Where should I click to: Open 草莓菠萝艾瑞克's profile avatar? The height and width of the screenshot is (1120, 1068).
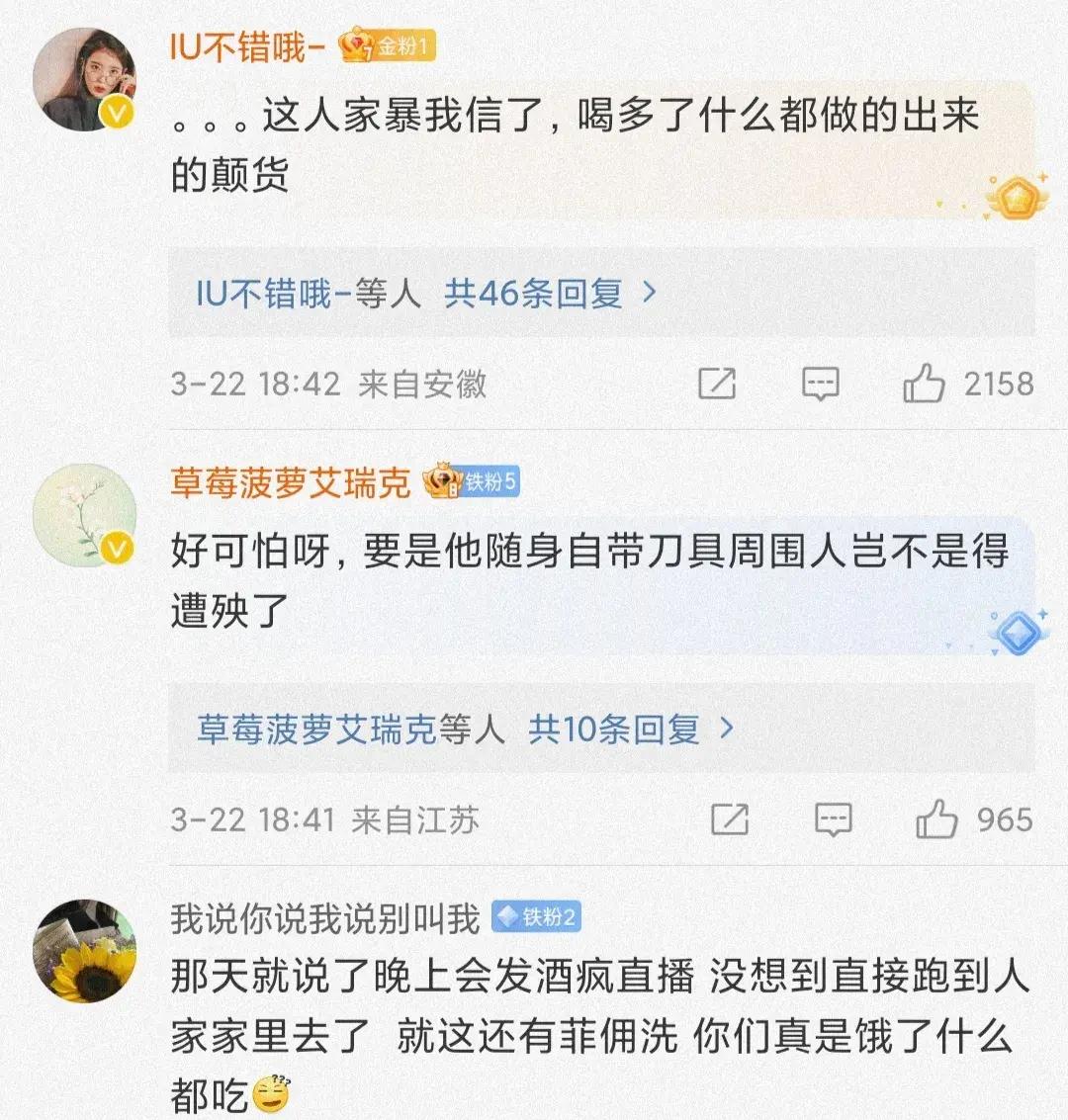[x=84, y=514]
